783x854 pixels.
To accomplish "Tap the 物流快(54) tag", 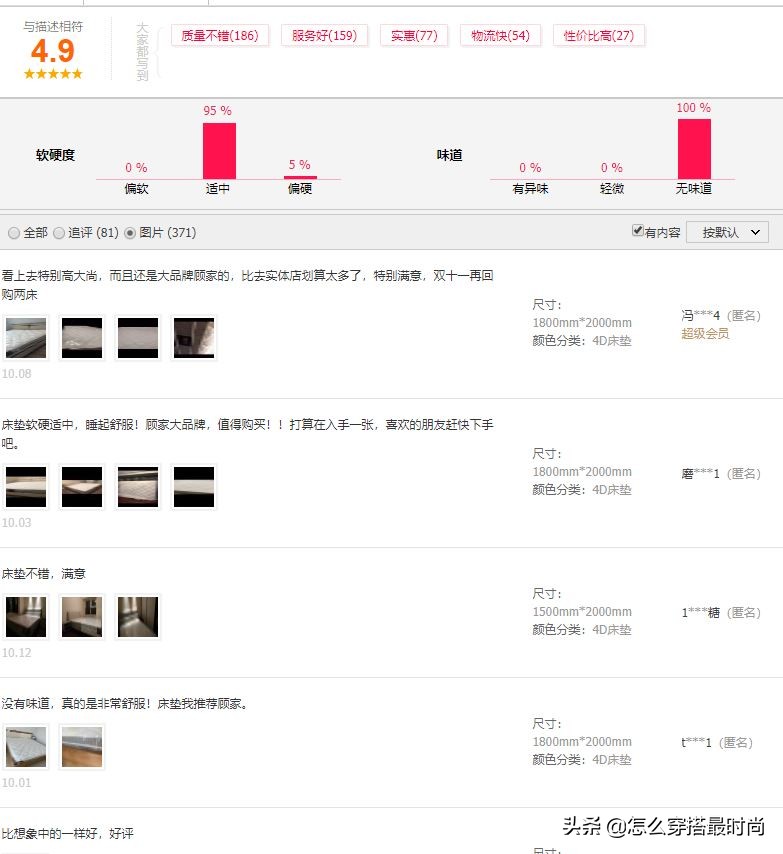I will click(501, 36).
